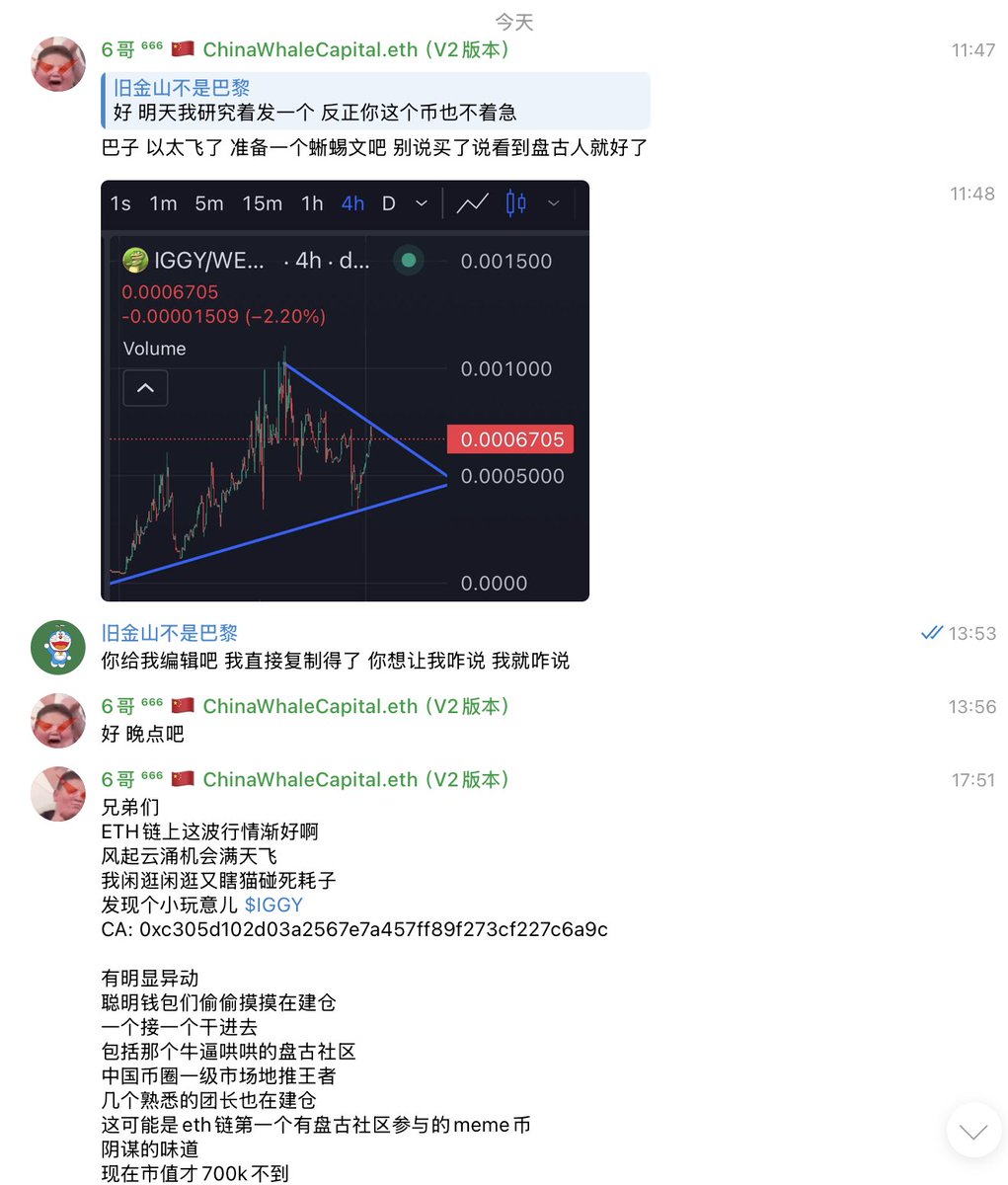Tap the $IGGY cashtag link
This screenshot has height=1185, width=1008.
click(273, 905)
